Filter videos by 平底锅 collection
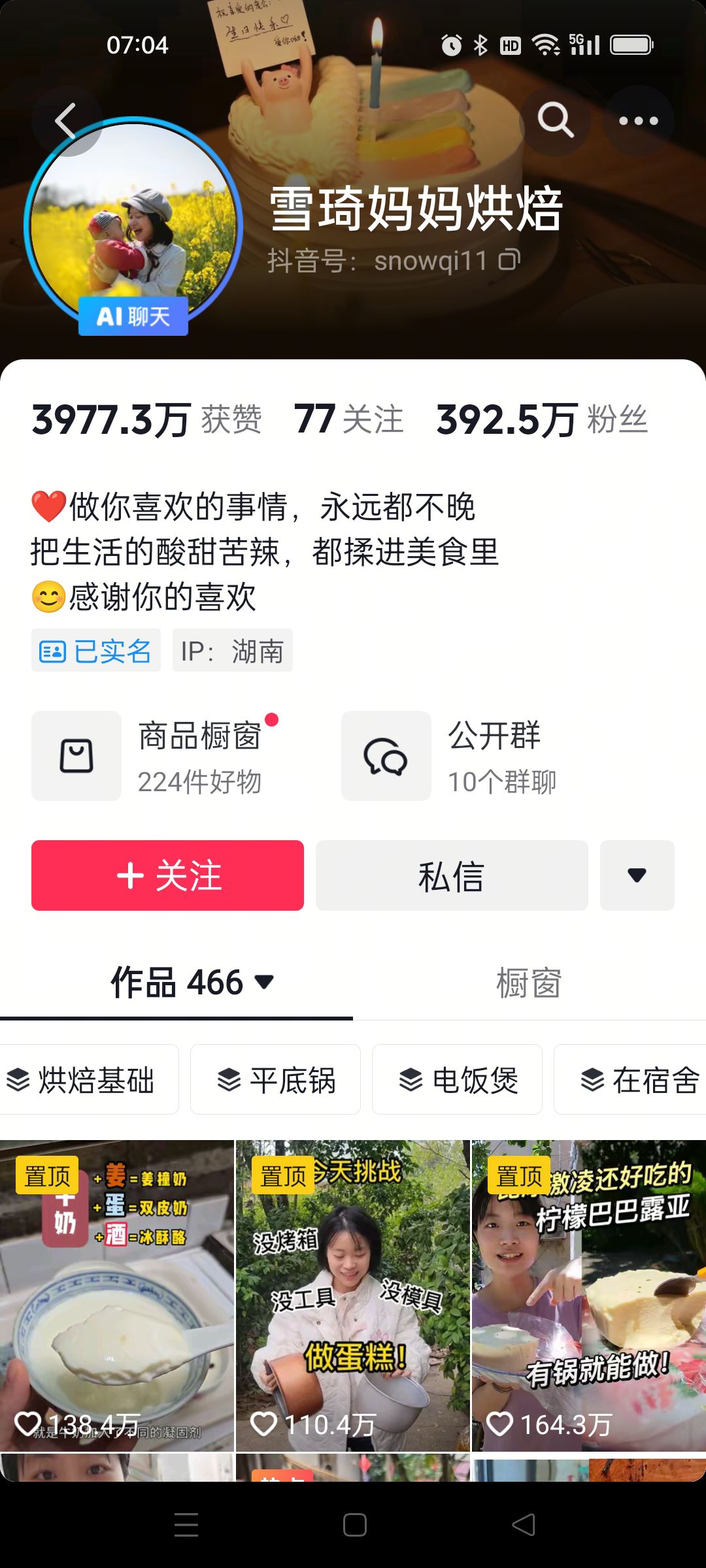 (275, 1079)
